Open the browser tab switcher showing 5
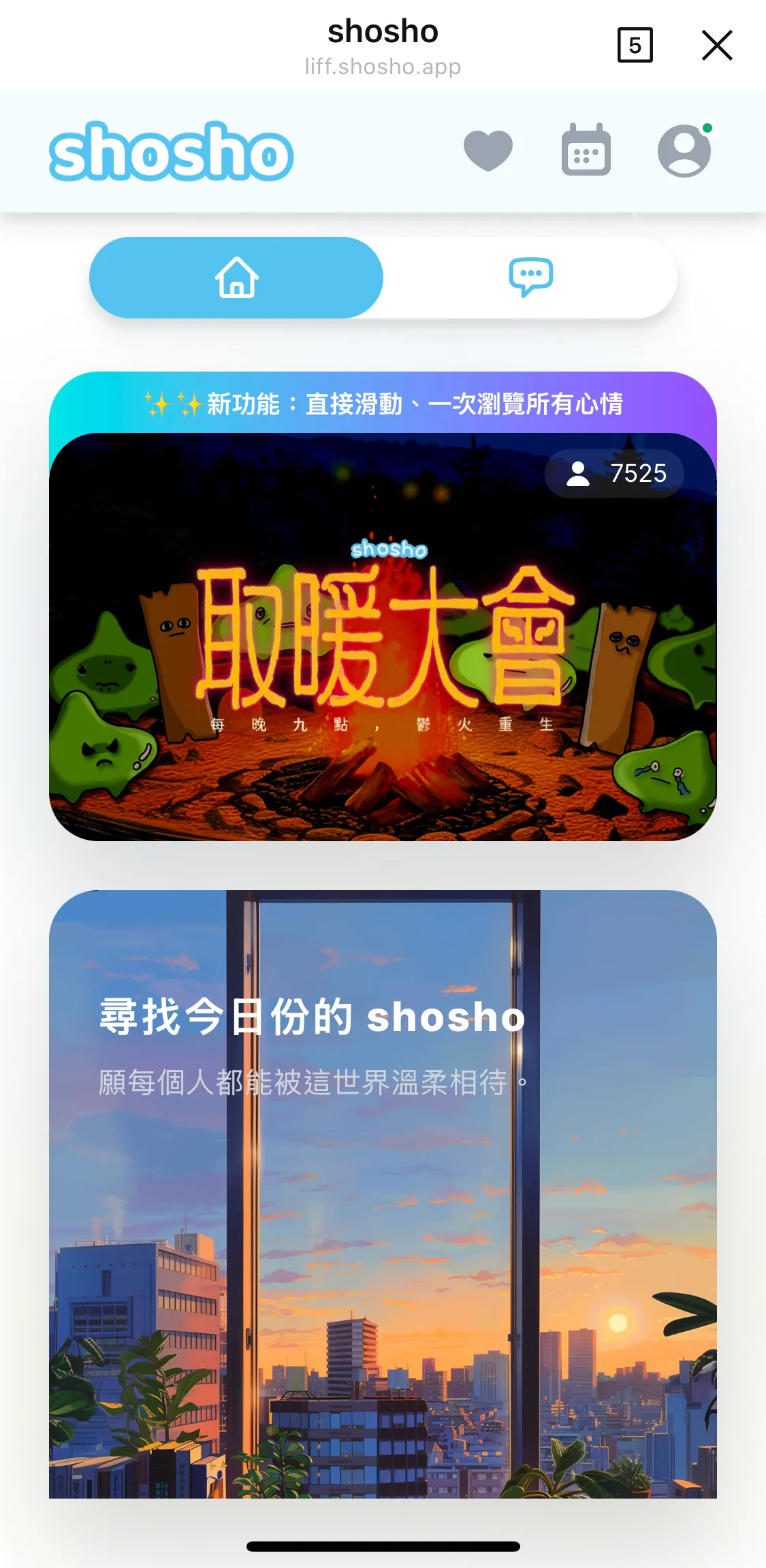The image size is (766, 1568). click(x=635, y=46)
